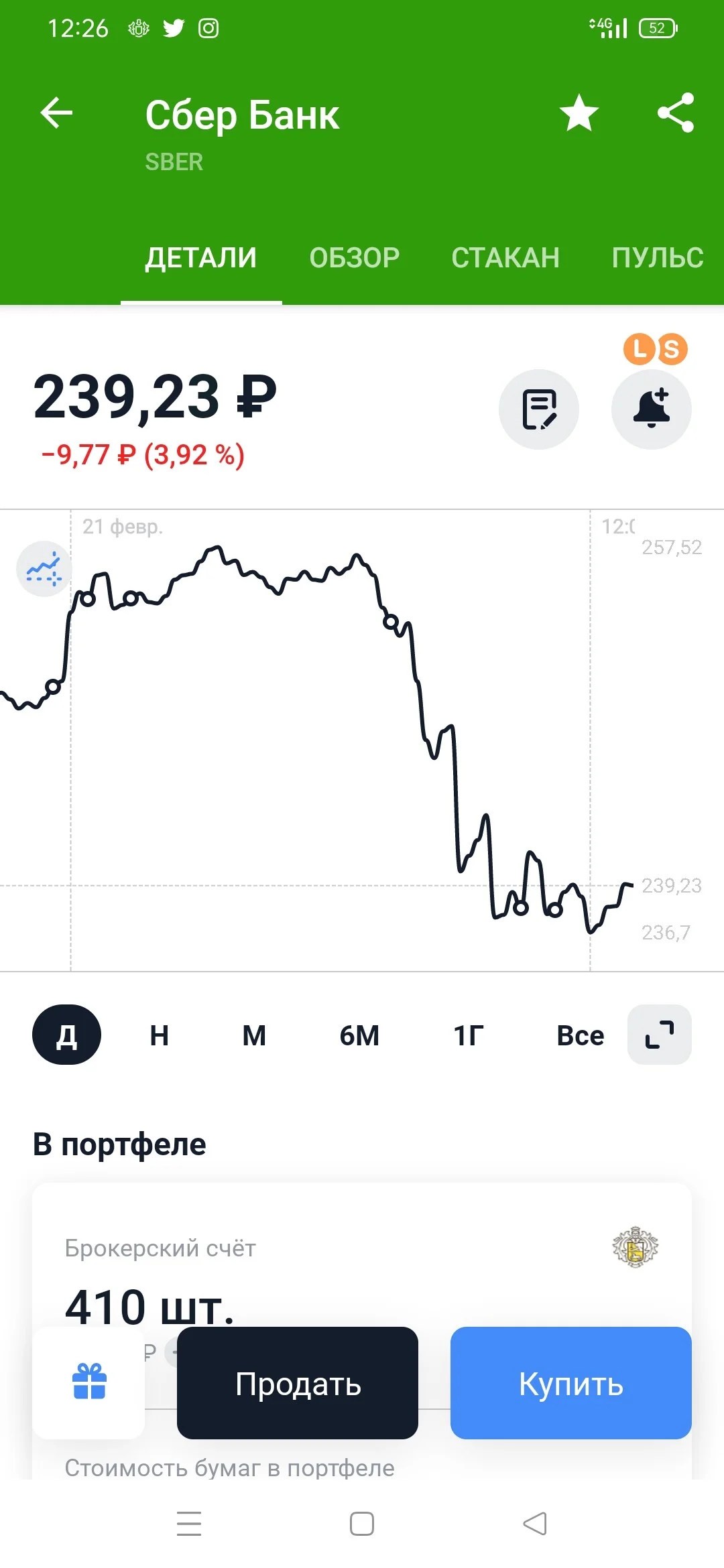Switch chart period to Н
724x1568 pixels.
coord(159,1035)
